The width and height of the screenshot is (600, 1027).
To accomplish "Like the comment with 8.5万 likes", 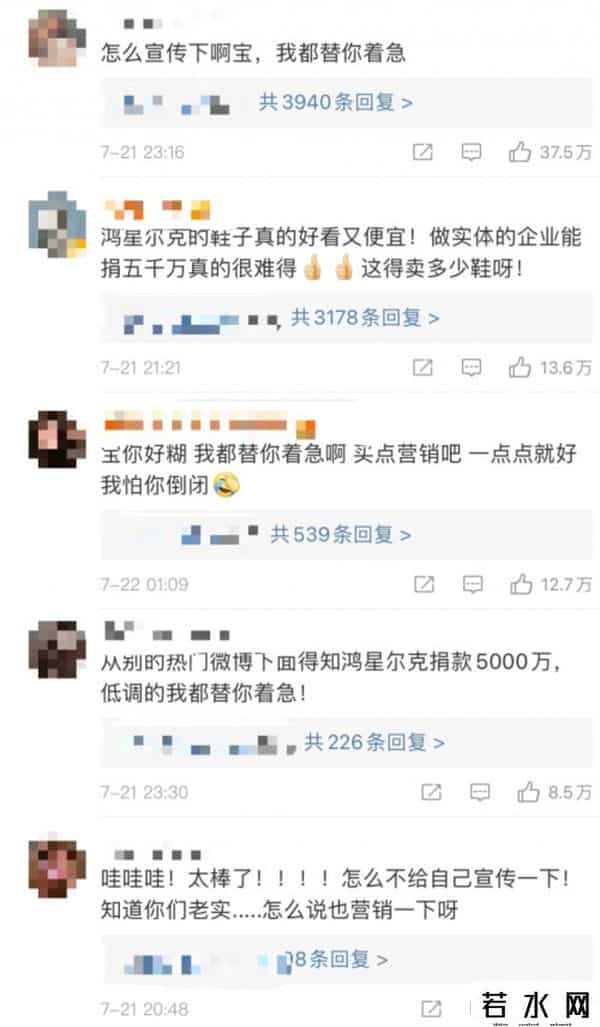I will 528,792.
